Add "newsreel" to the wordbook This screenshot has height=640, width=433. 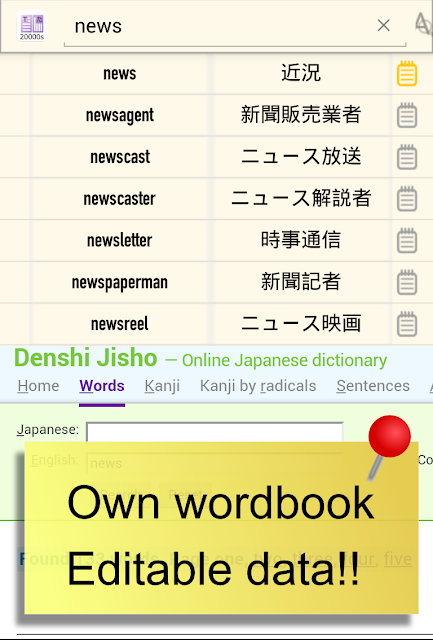pos(407,324)
